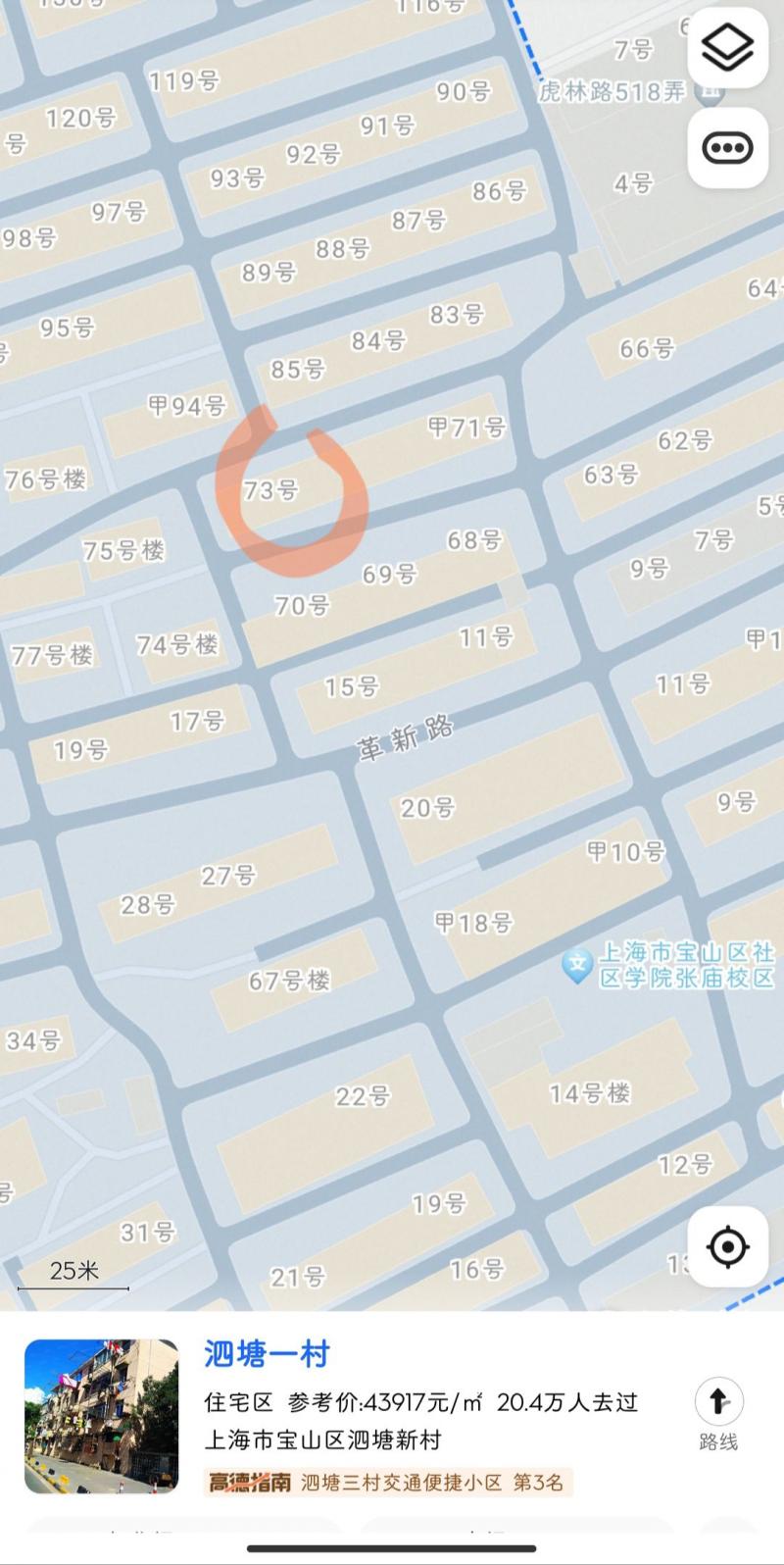Open 泗塘一村 place details title
This screenshot has width=784, height=1565.
click(267, 1354)
